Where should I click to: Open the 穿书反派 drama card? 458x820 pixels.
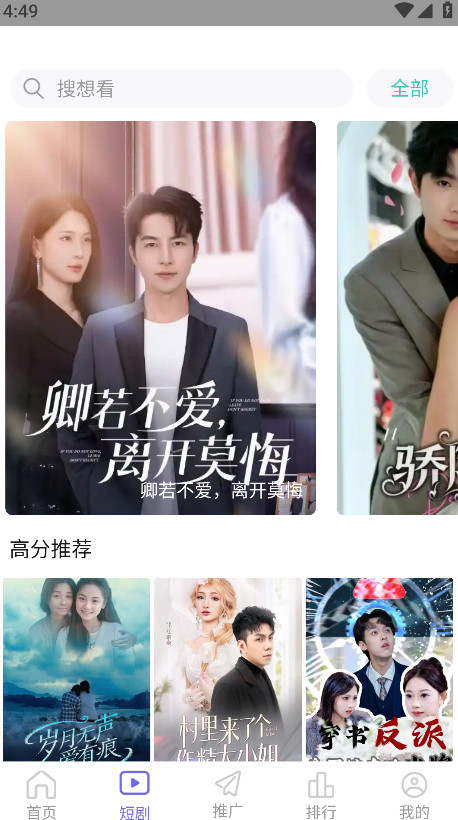[x=380, y=669]
